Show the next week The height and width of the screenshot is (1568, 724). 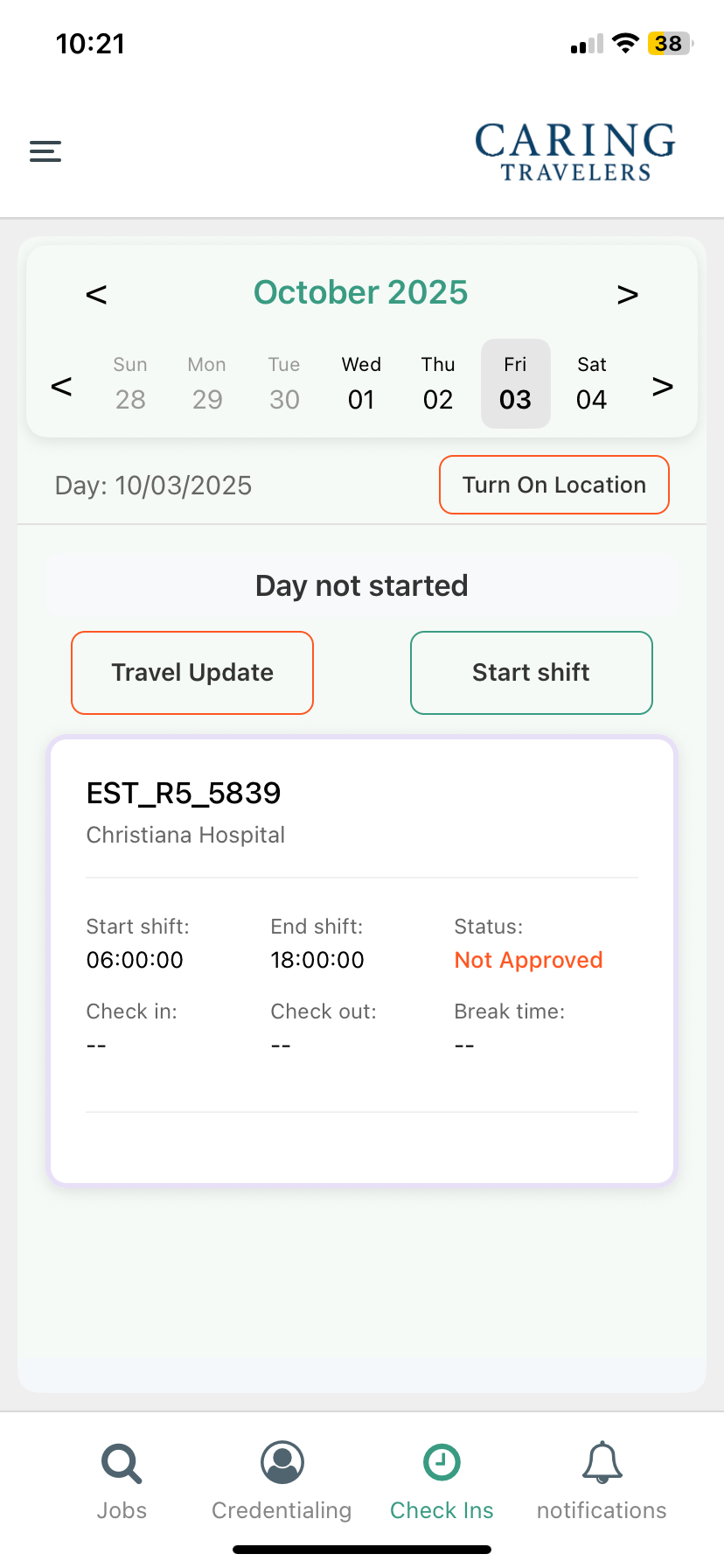tap(663, 385)
